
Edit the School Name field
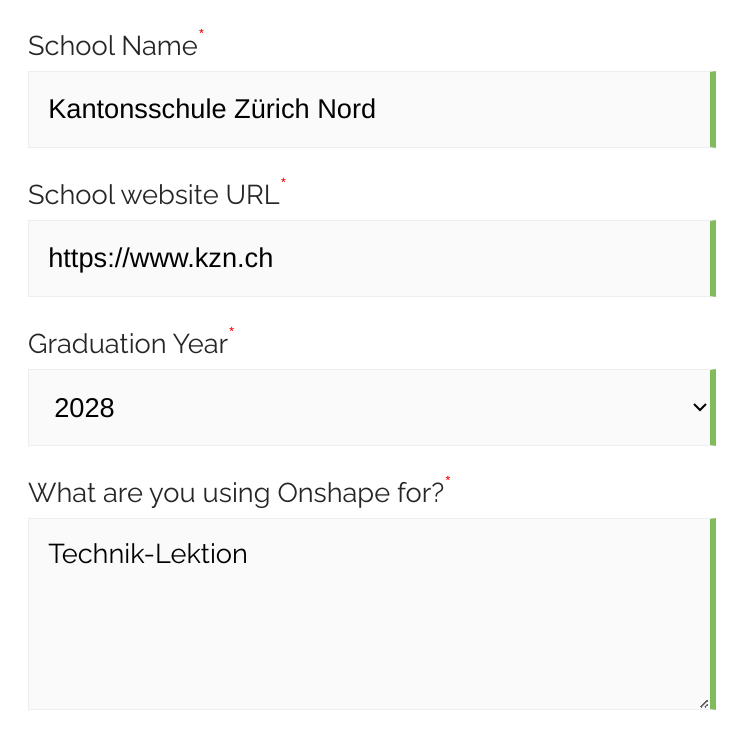pos(368,109)
